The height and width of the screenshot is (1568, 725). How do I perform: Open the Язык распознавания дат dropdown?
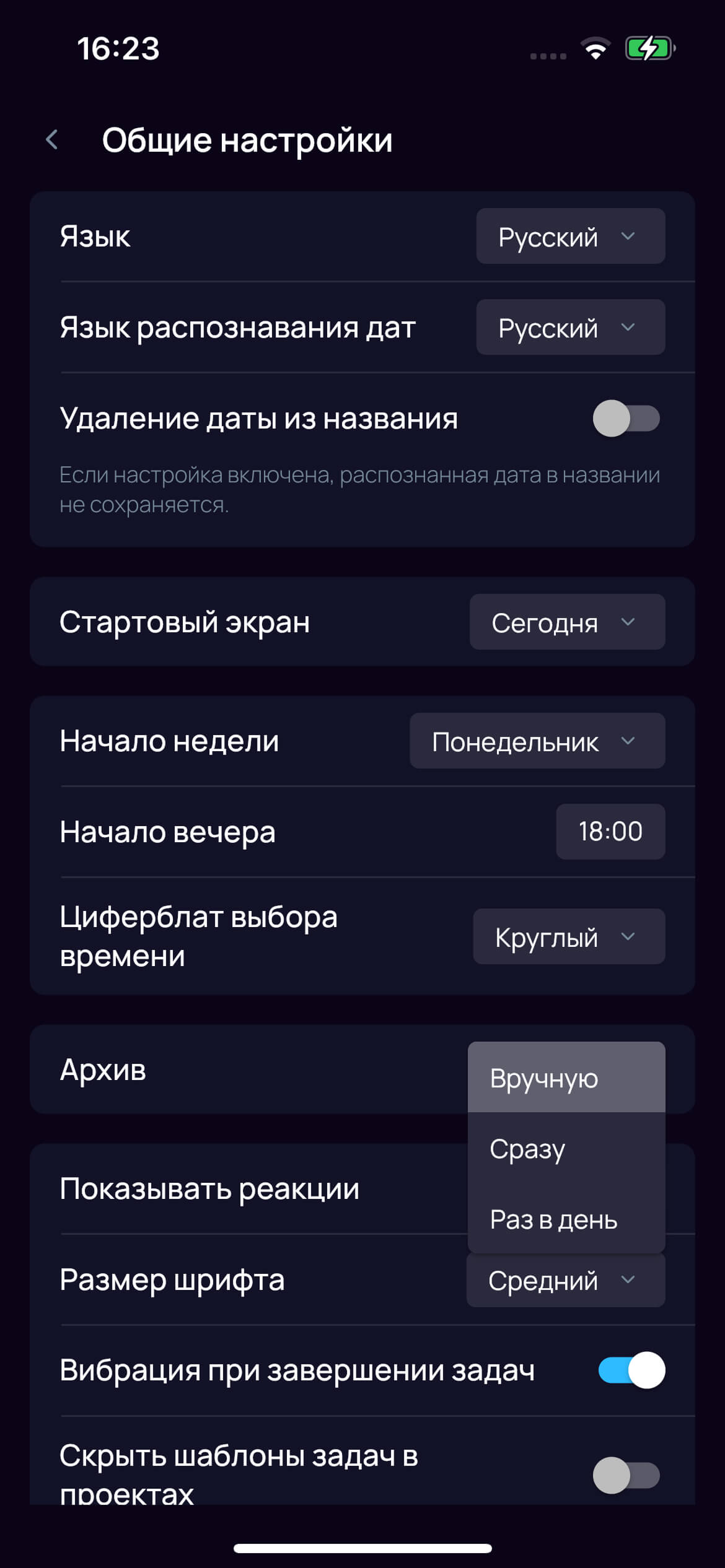(x=570, y=327)
